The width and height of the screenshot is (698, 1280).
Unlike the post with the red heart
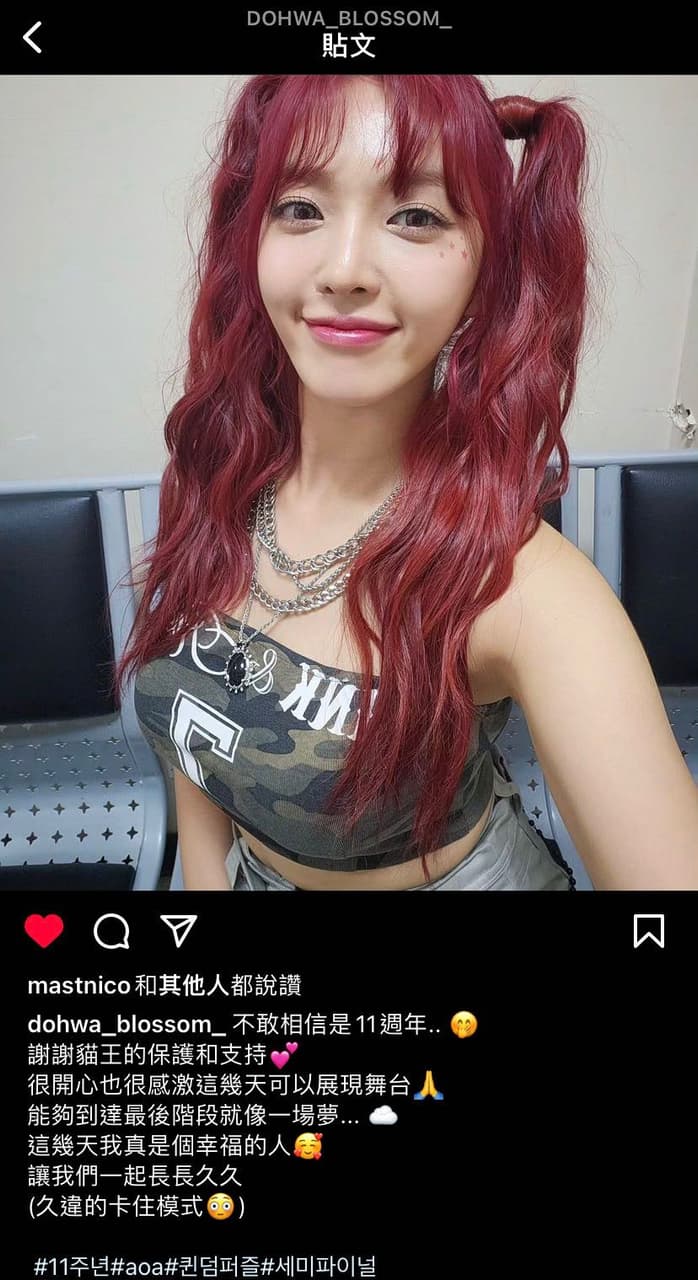click(44, 931)
